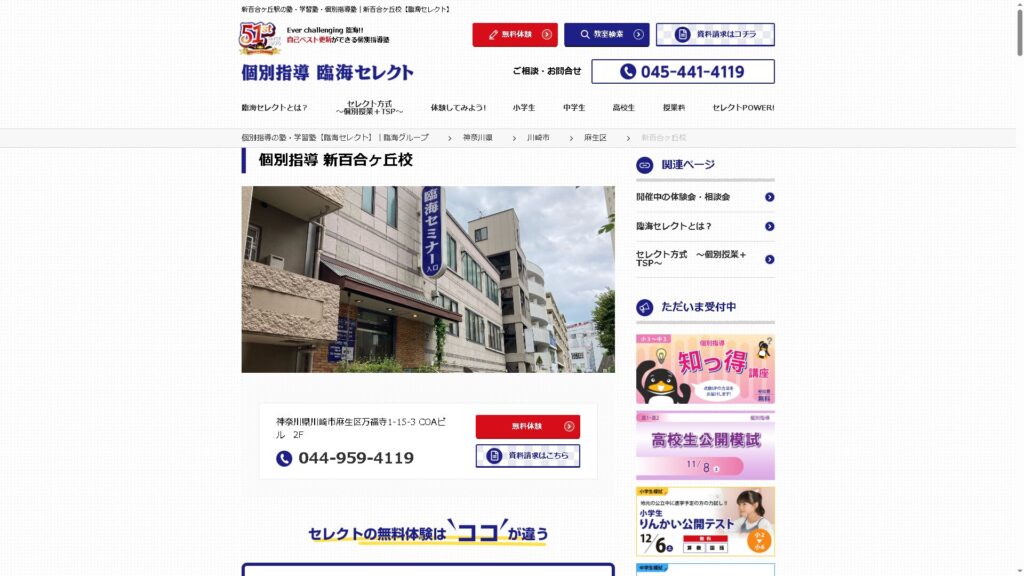
Task: Select 体験してみよう! in navigation
Action: [x=458, y=108]
